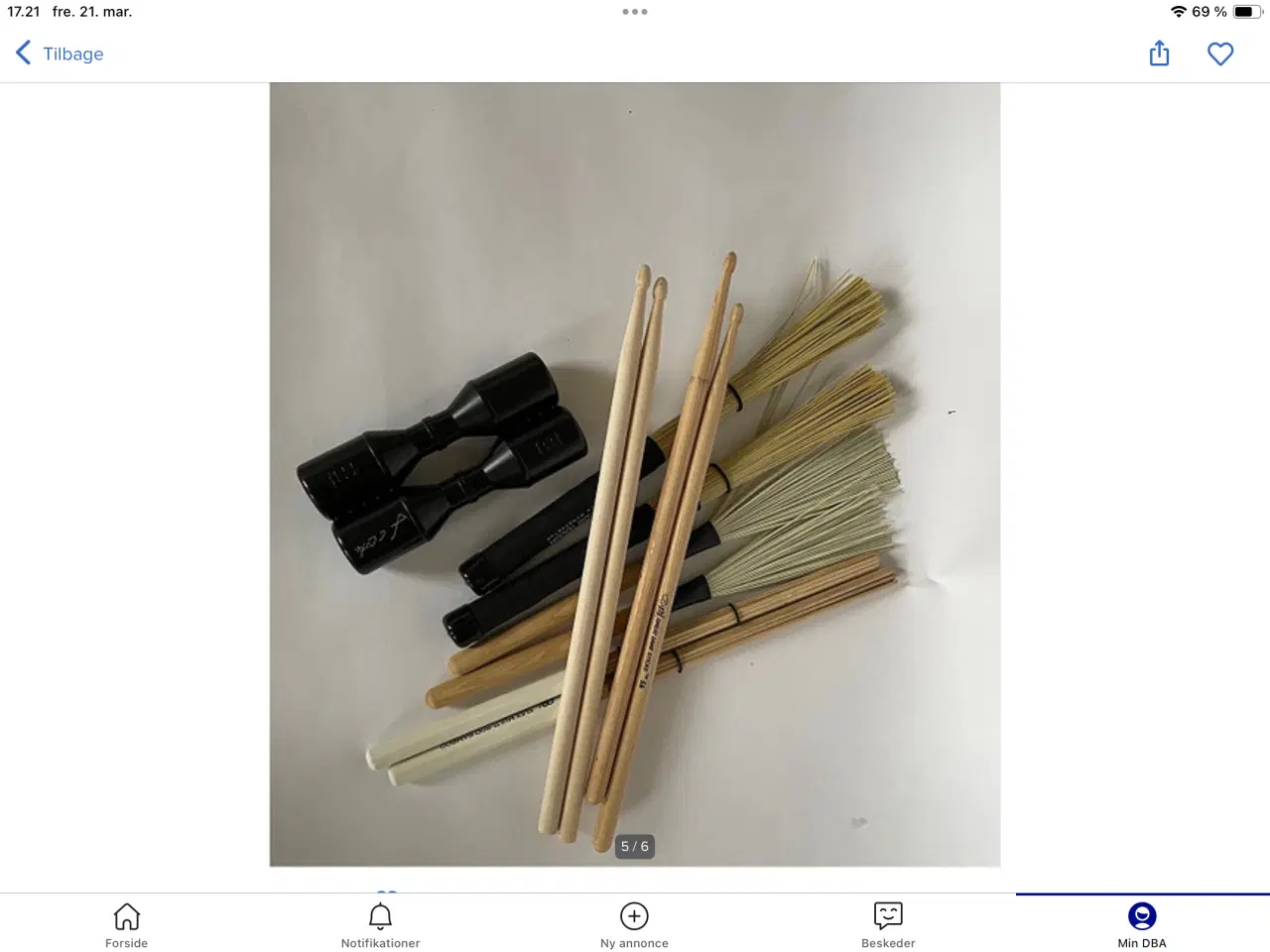This screenshot has width=1270, height=952.
Task: Tap the three-dot multitasking menu
Action: coord(635,12)
